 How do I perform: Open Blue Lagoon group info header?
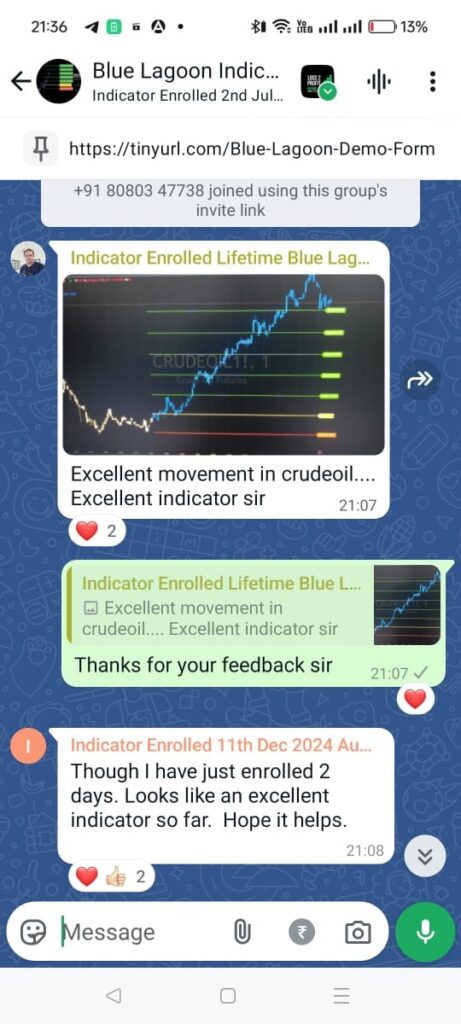(187, 82)
